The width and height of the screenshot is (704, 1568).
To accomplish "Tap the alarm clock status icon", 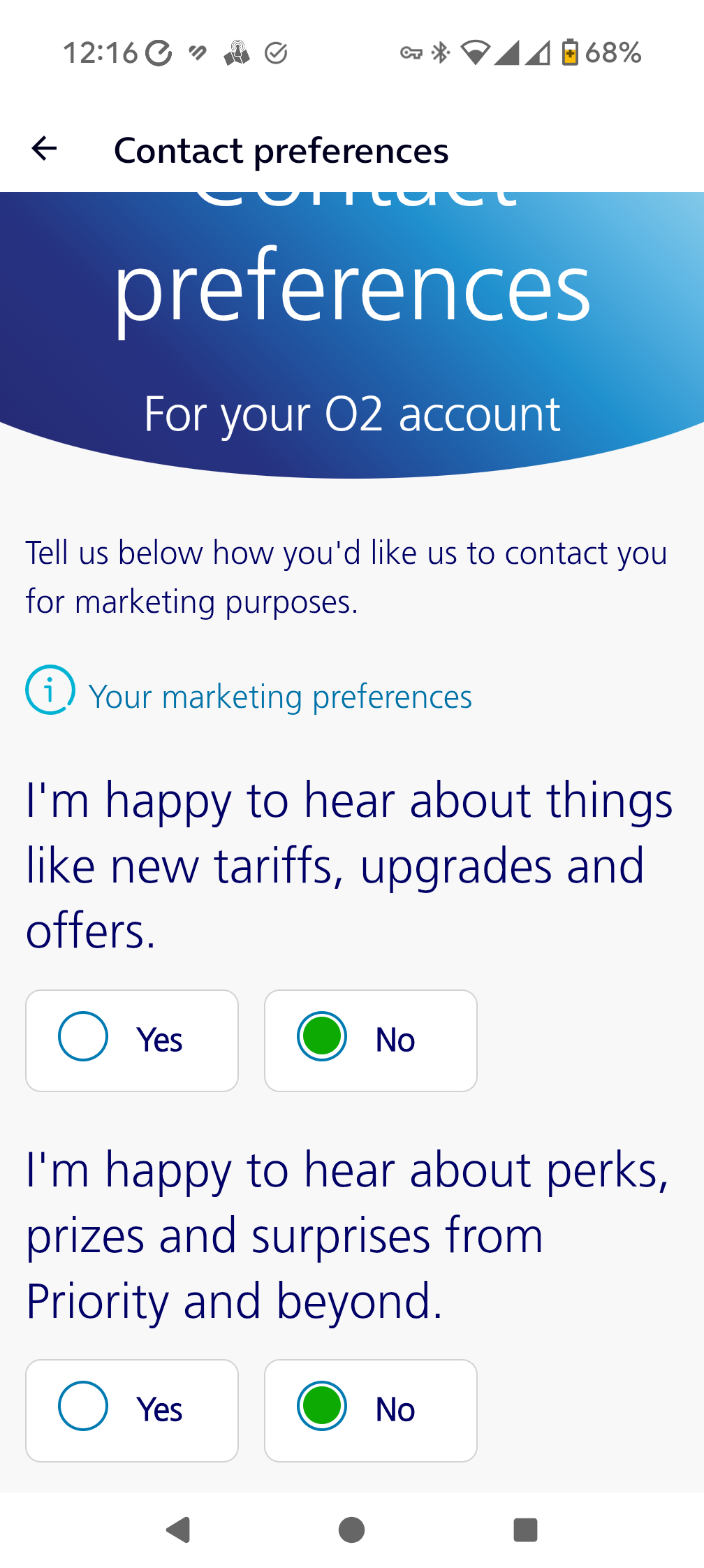I will point(158,51).
